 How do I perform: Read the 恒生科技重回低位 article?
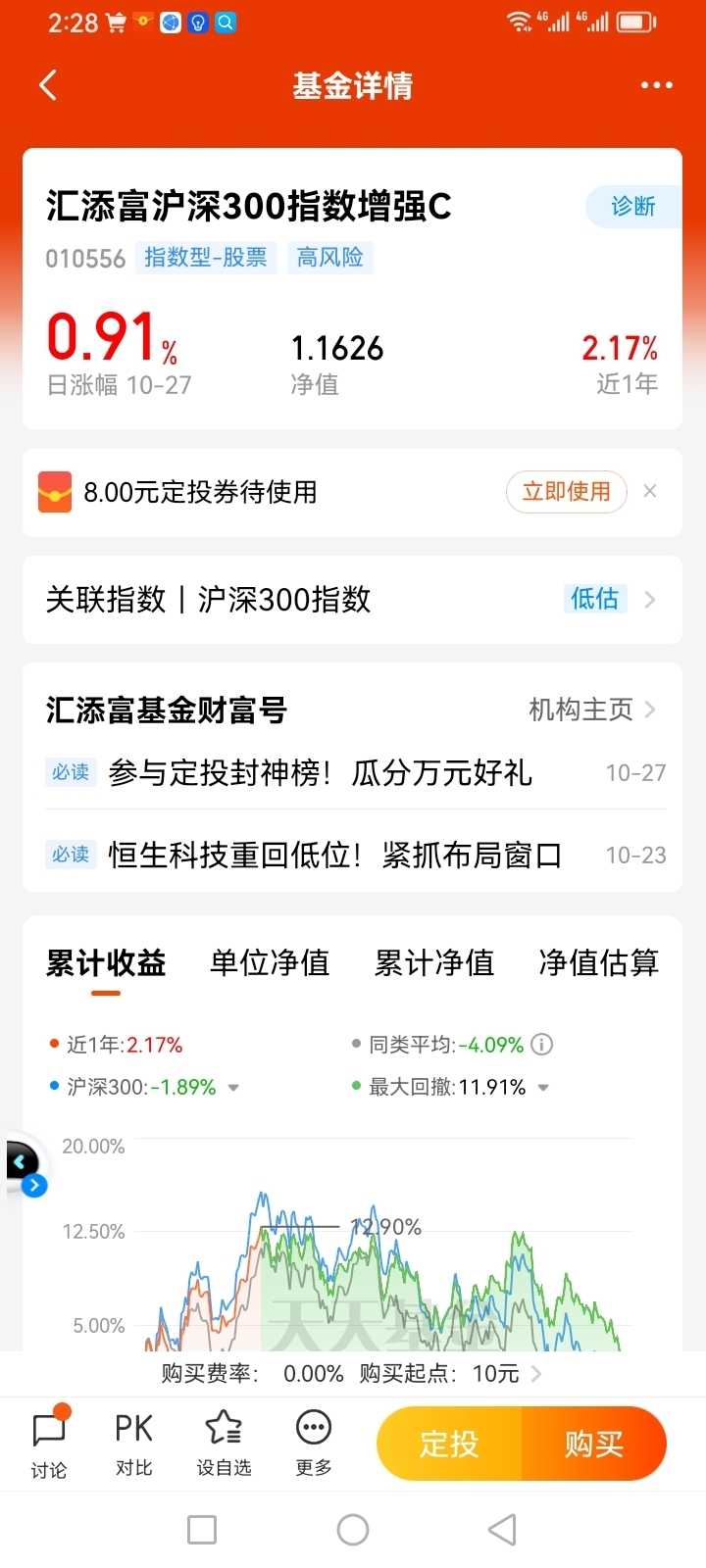(x=334, y=855)
